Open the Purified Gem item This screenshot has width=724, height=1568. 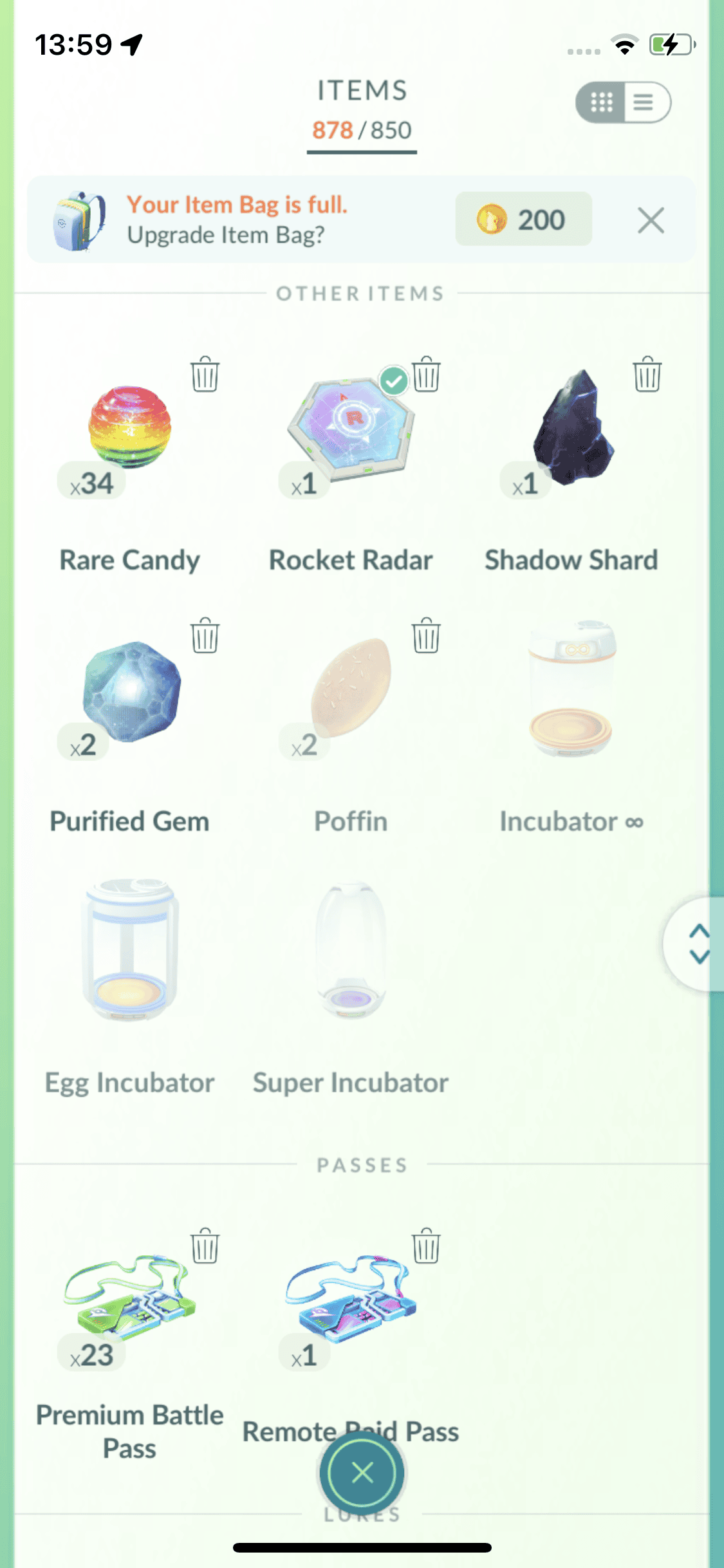click(x=131, y=692)
